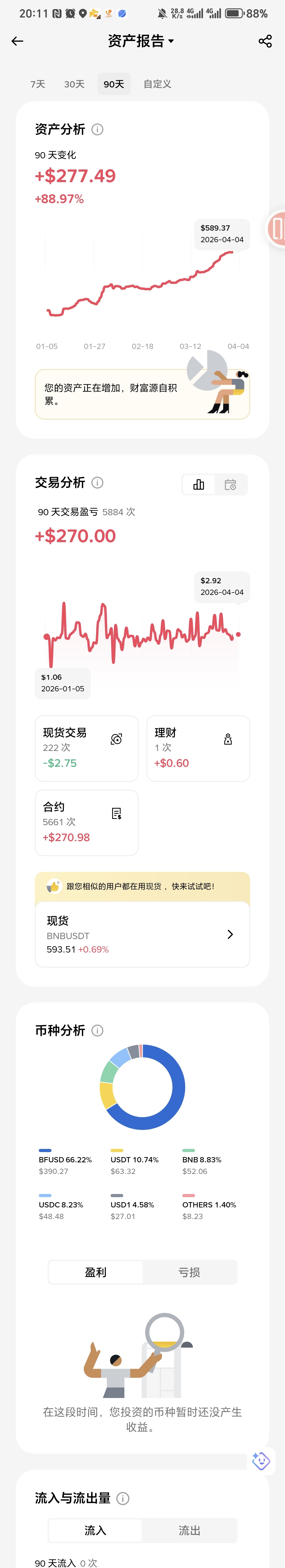The width and height of the screenshot is (285, 1568).
Task: Switch to the 亏损 tab
Action: point(189,1272)
